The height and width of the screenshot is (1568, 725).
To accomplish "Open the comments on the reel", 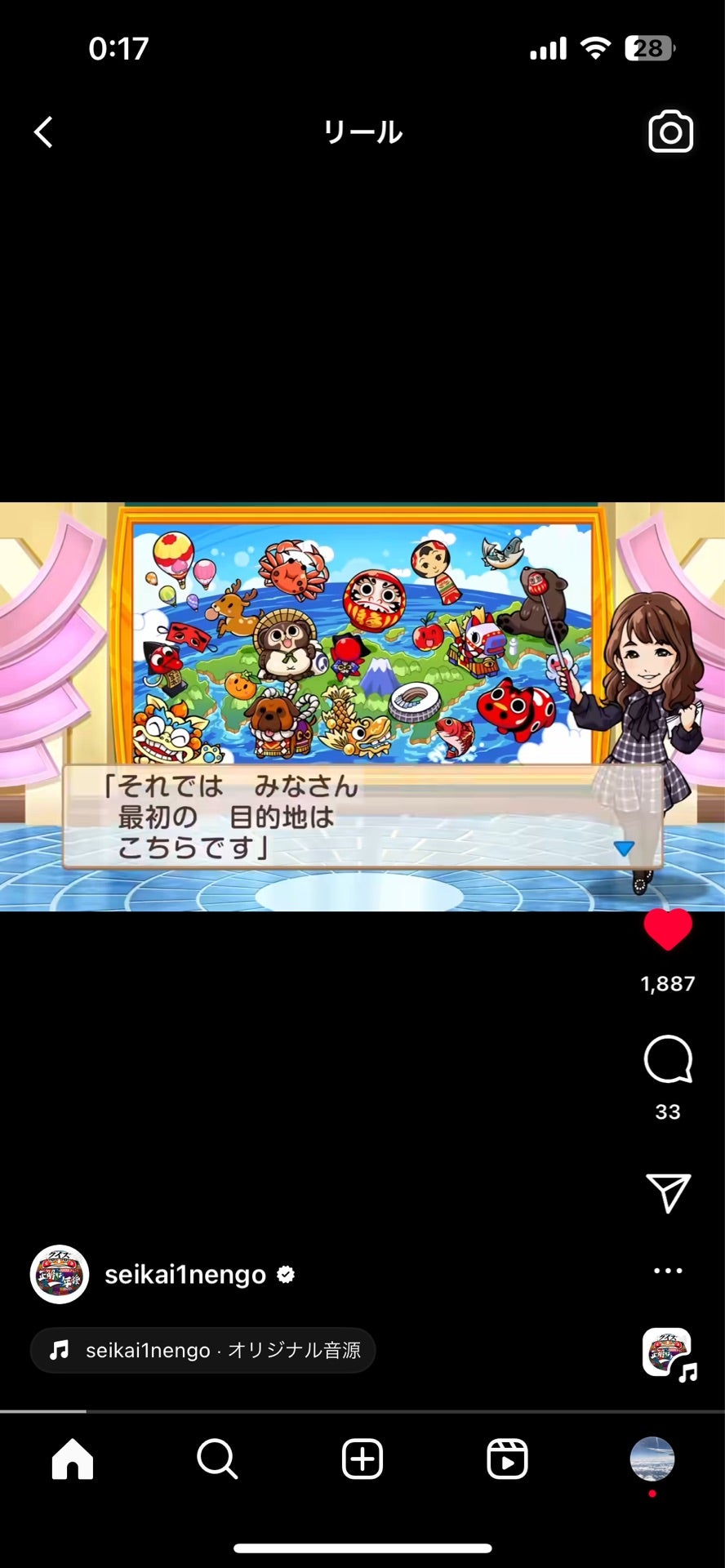I will click(x=667, y=1062).
